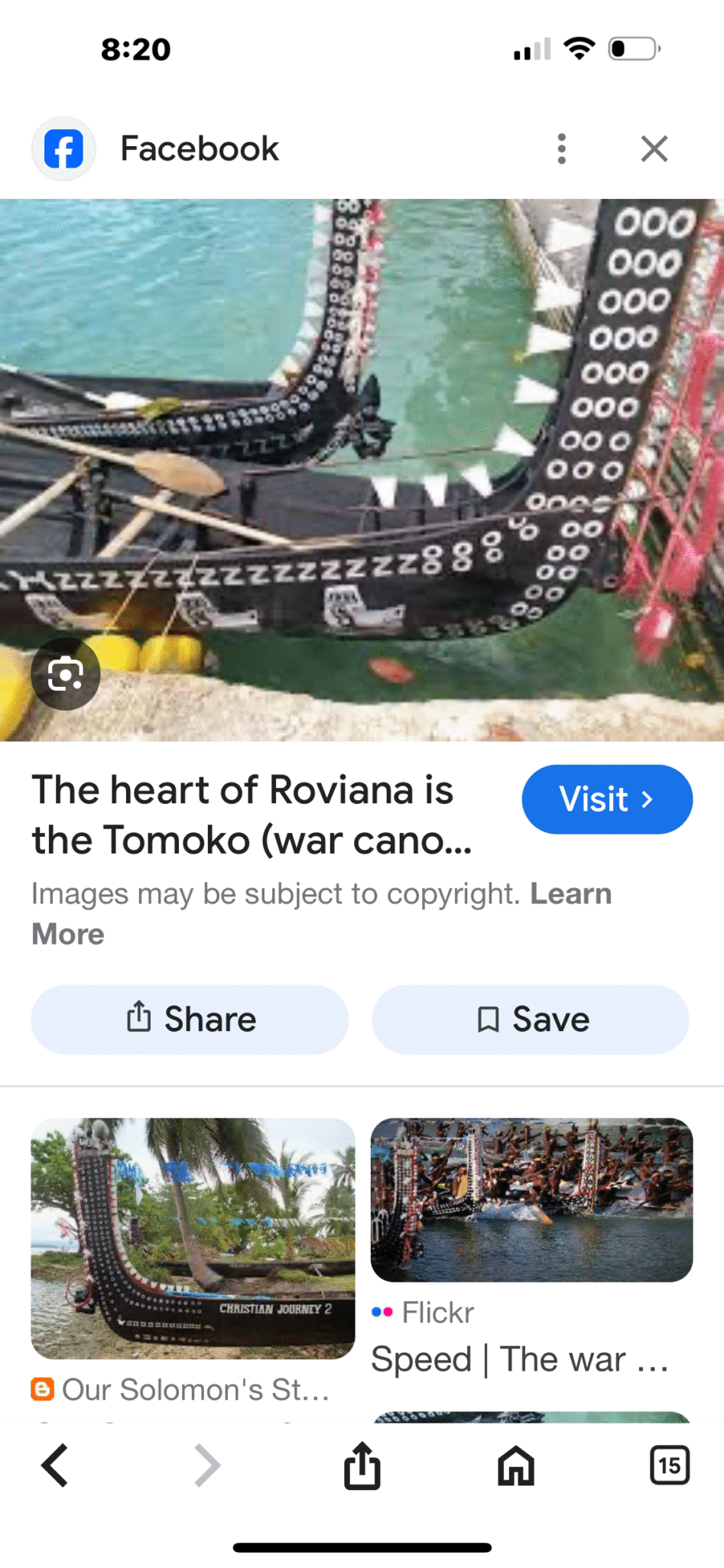Search this image with Google Lens
Viewport: 724px width, 1568px height.
66,674
